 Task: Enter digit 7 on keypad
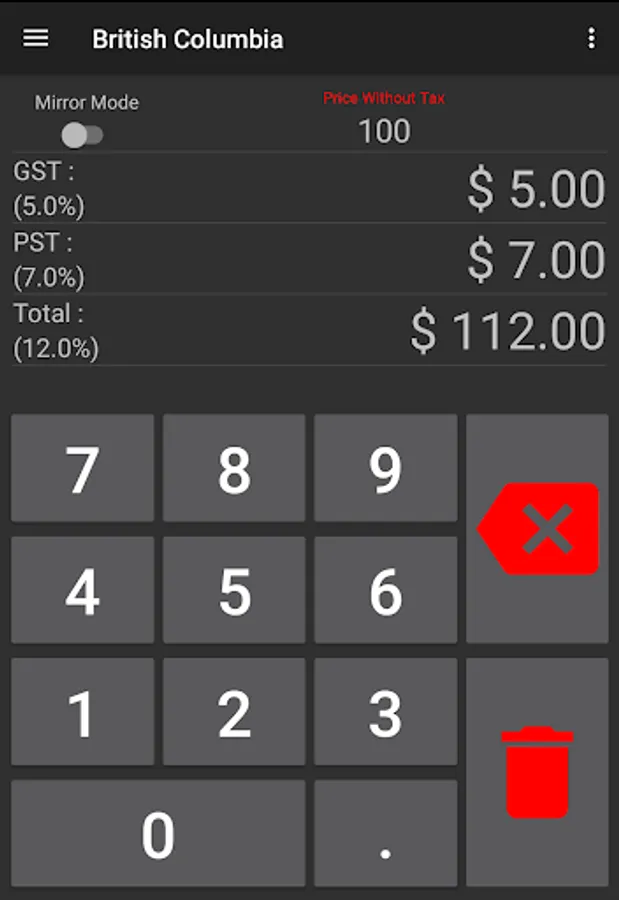(82, 469)
